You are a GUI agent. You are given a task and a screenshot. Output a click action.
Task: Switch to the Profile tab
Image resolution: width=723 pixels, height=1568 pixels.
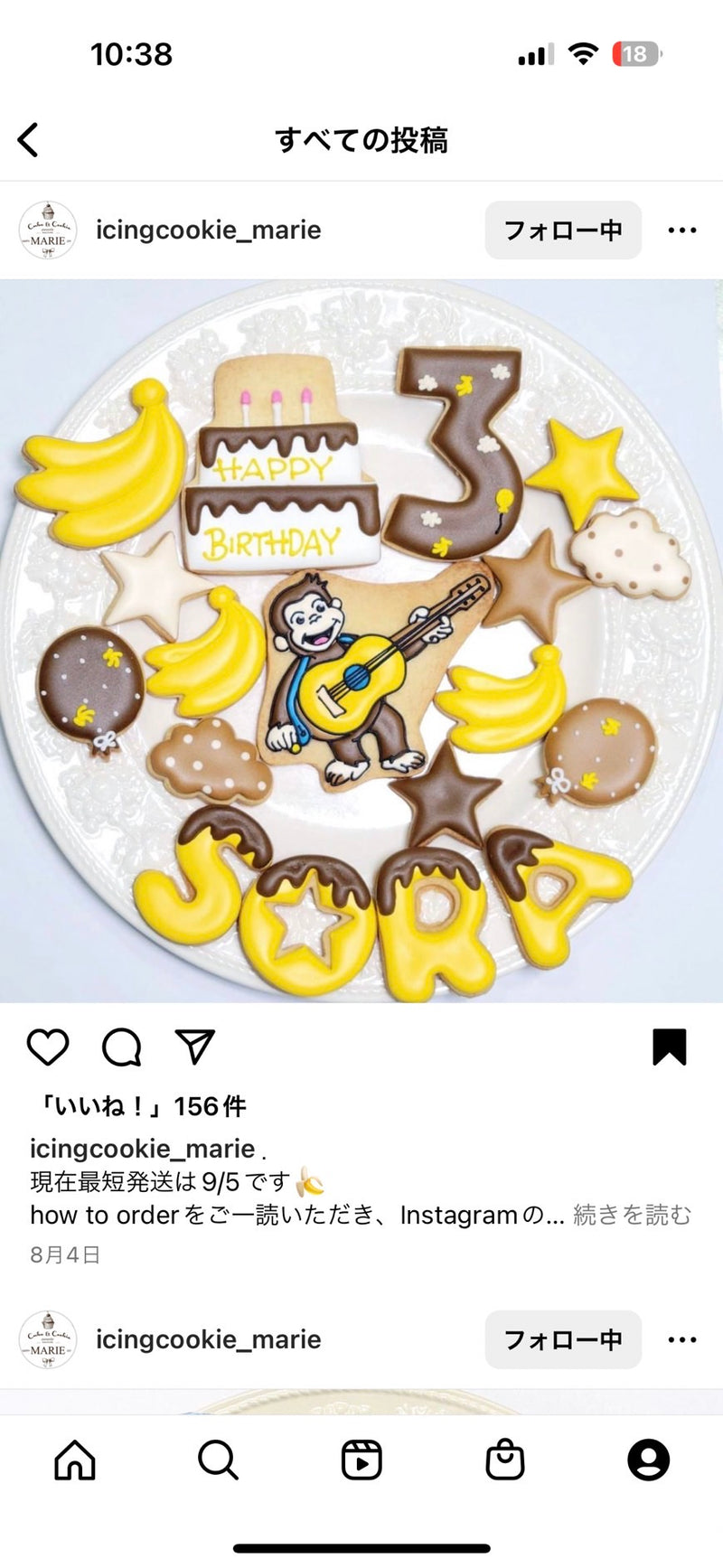648,1460
